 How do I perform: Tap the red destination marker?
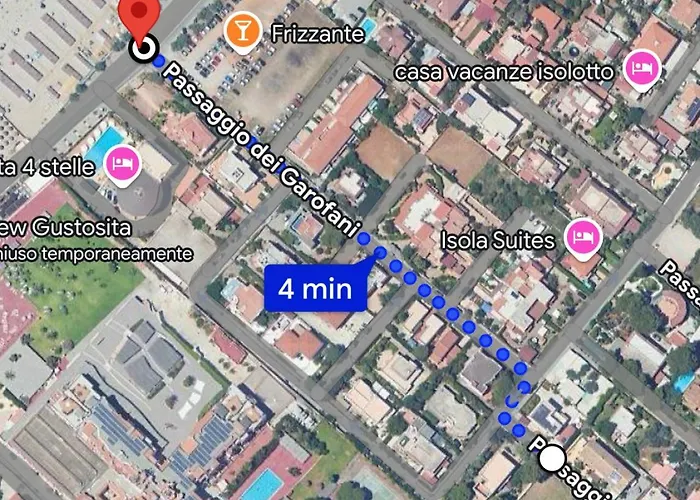(x=138, y=16)
